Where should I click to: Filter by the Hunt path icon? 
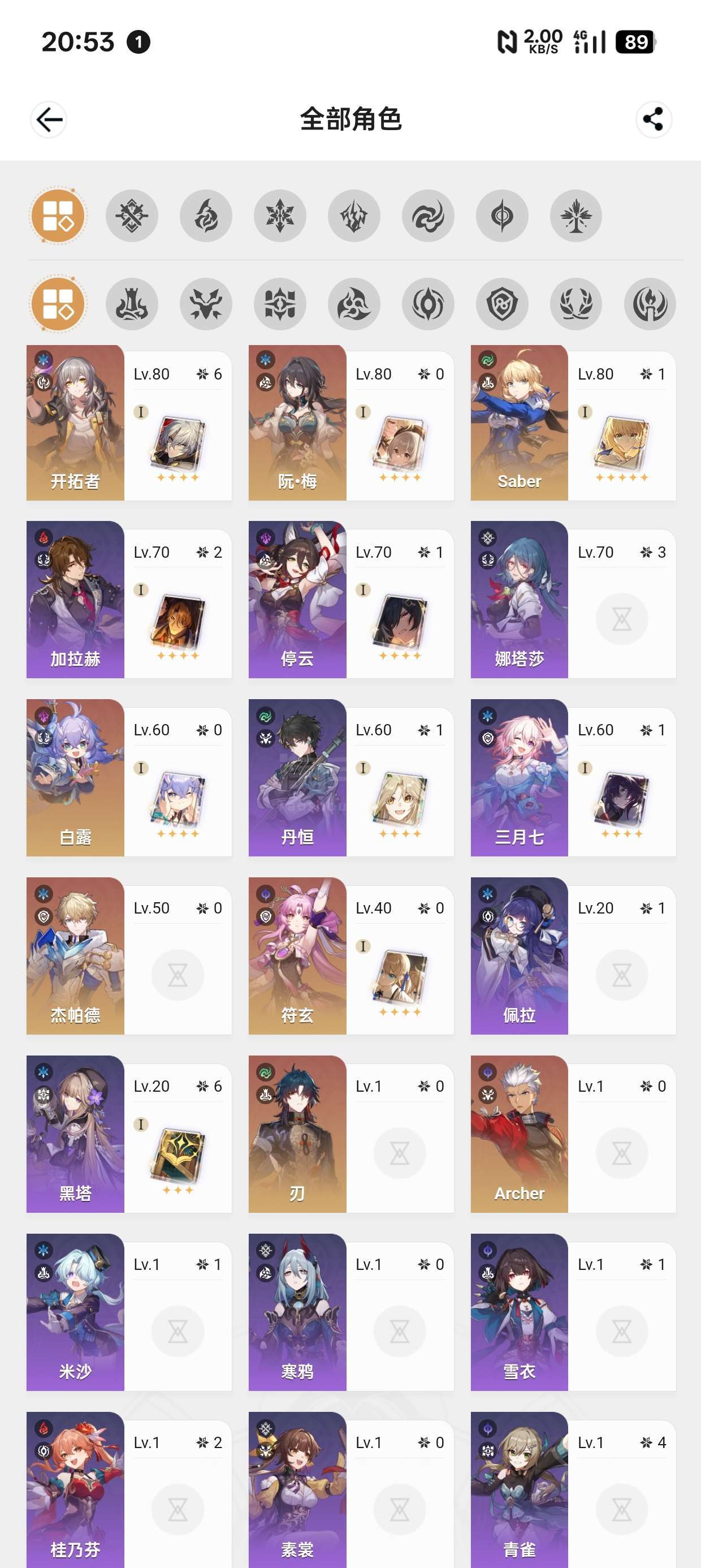[206, 304]
